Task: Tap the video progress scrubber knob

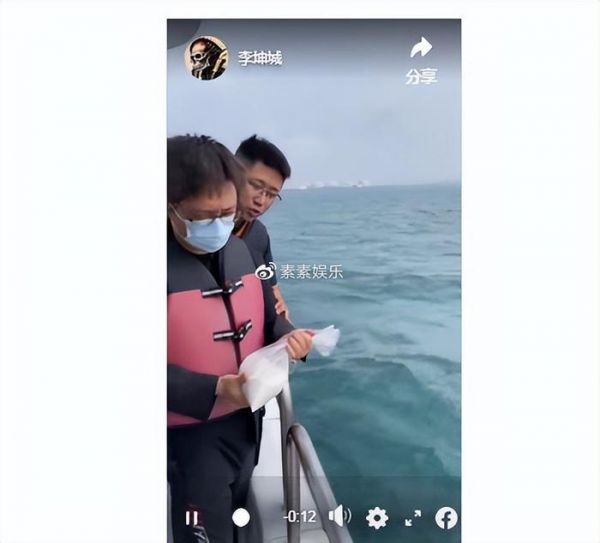Action: (241, 518)
